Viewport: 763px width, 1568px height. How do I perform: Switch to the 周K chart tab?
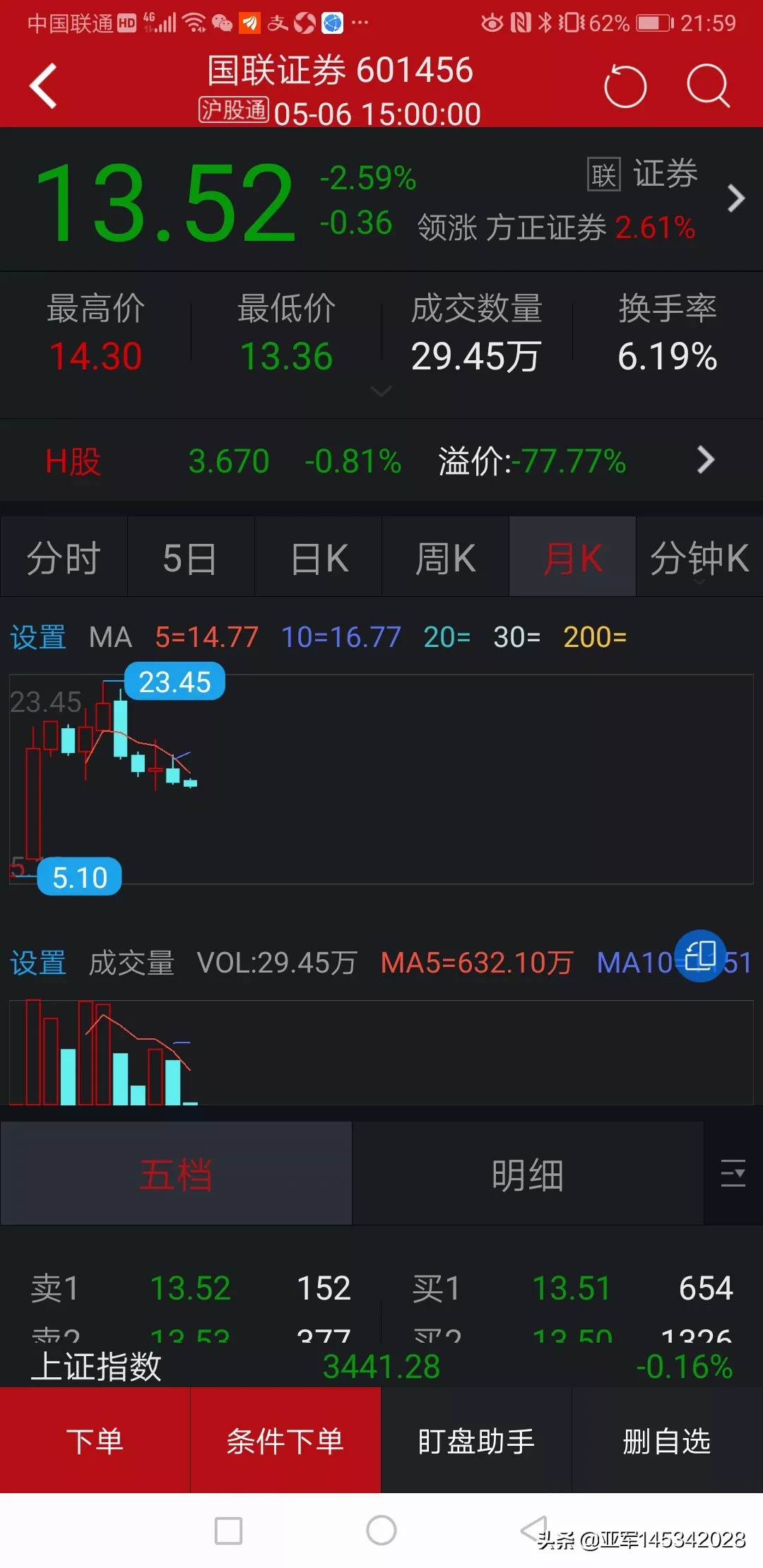click(x=445, y=558)
